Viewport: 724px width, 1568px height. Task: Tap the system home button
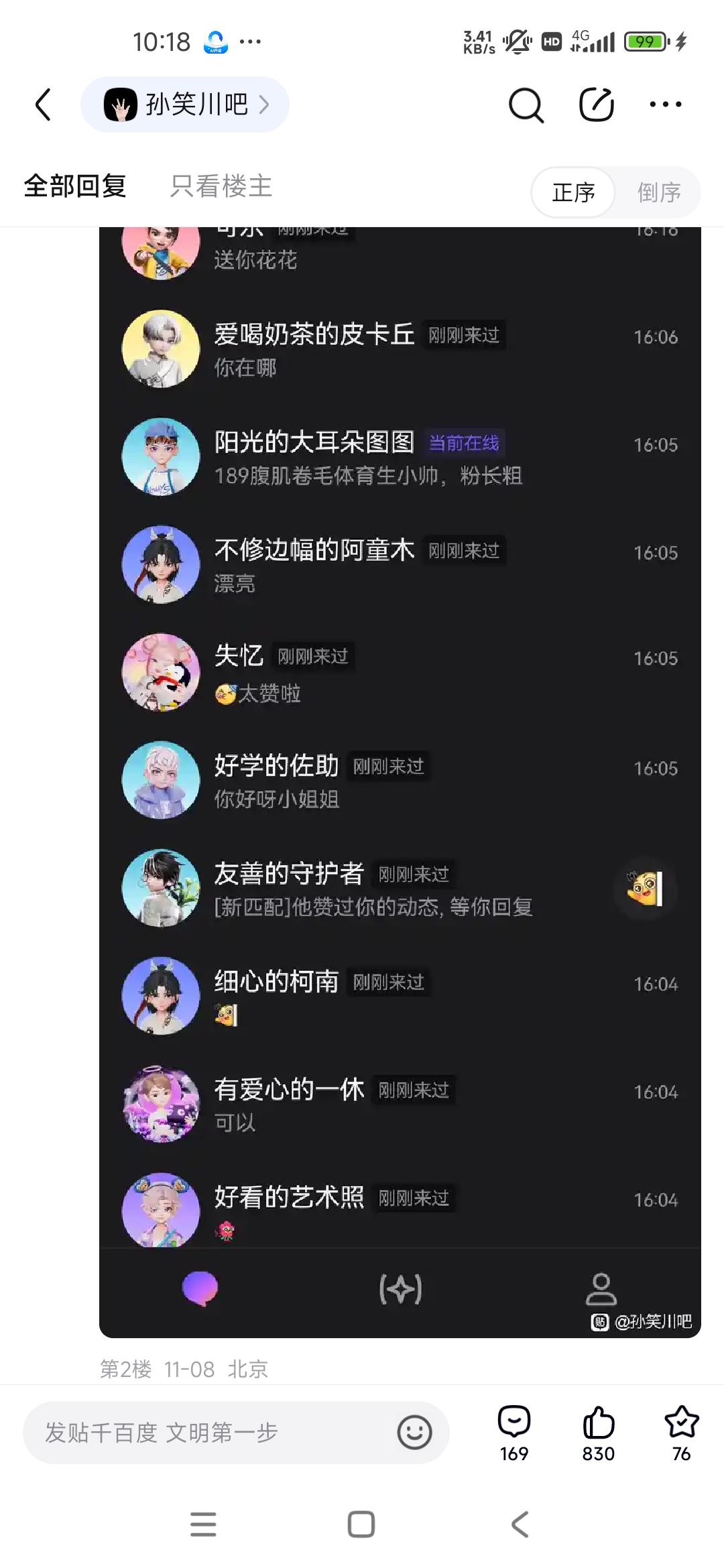click(361, 1524)
